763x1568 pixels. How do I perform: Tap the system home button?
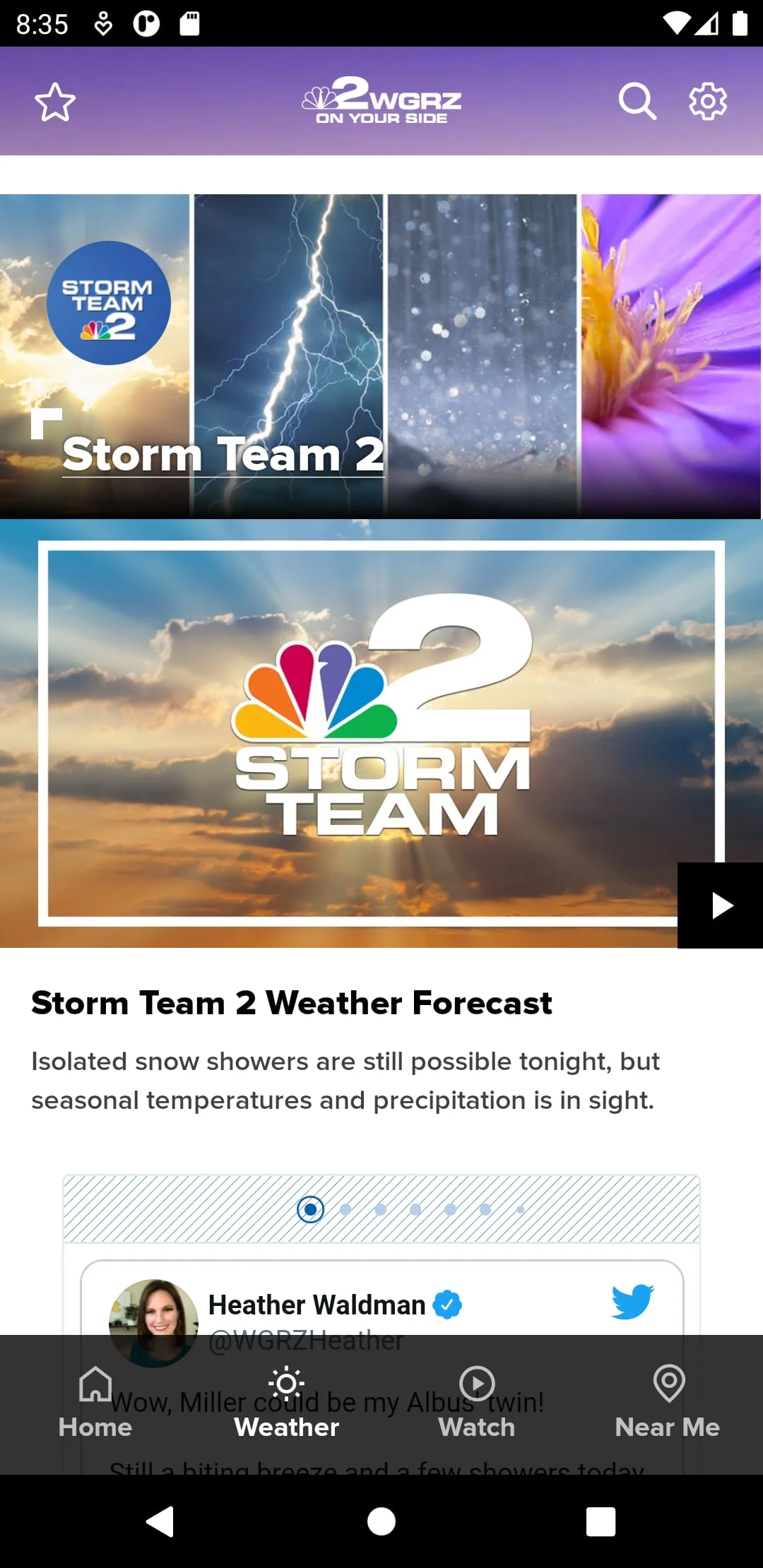(381, 1521)
